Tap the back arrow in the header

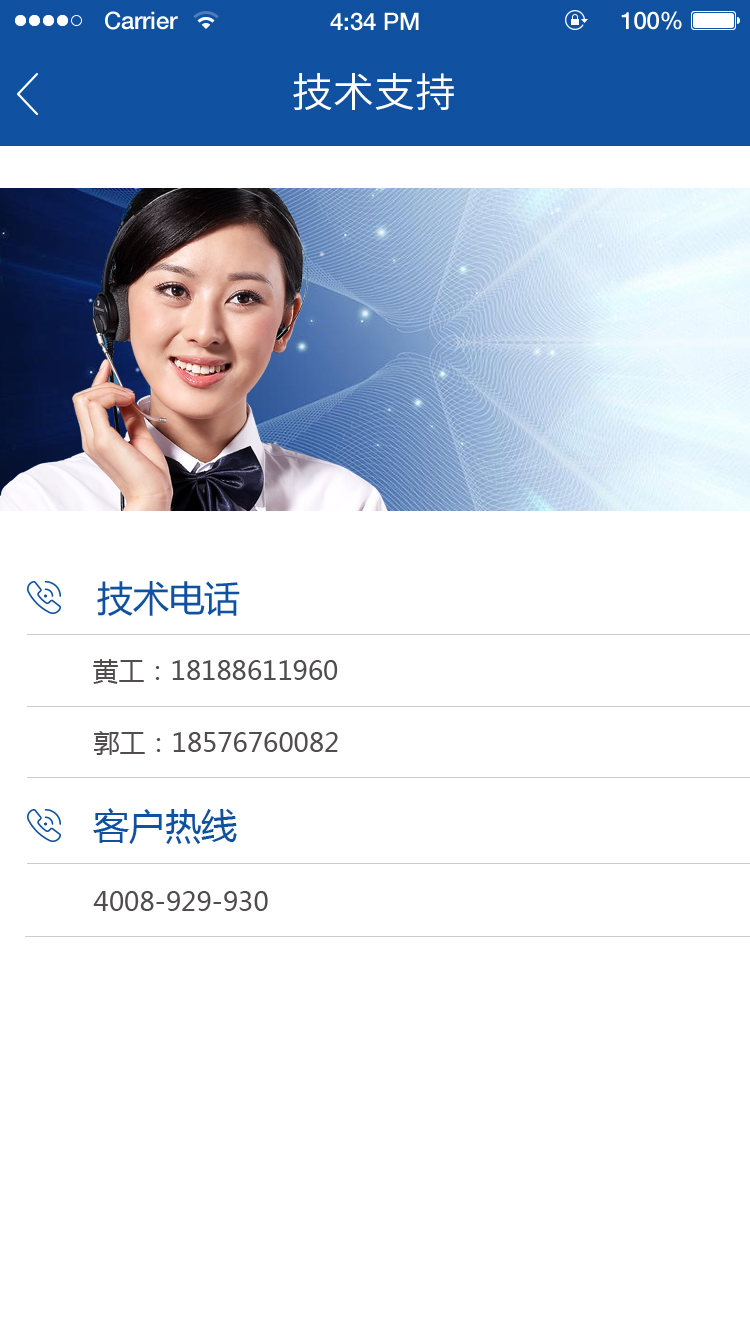tap(27, 93)
